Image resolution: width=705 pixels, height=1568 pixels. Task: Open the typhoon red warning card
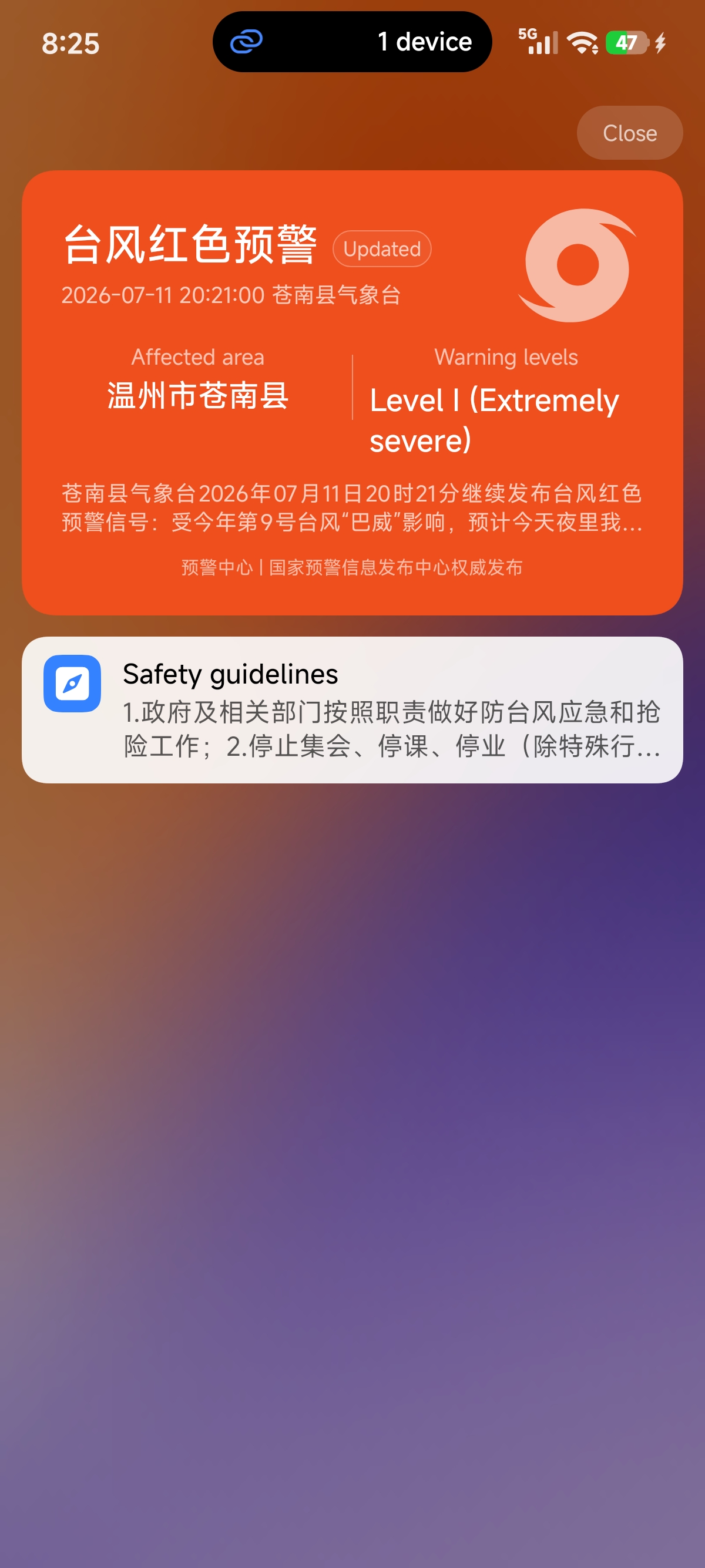[352, 393]
